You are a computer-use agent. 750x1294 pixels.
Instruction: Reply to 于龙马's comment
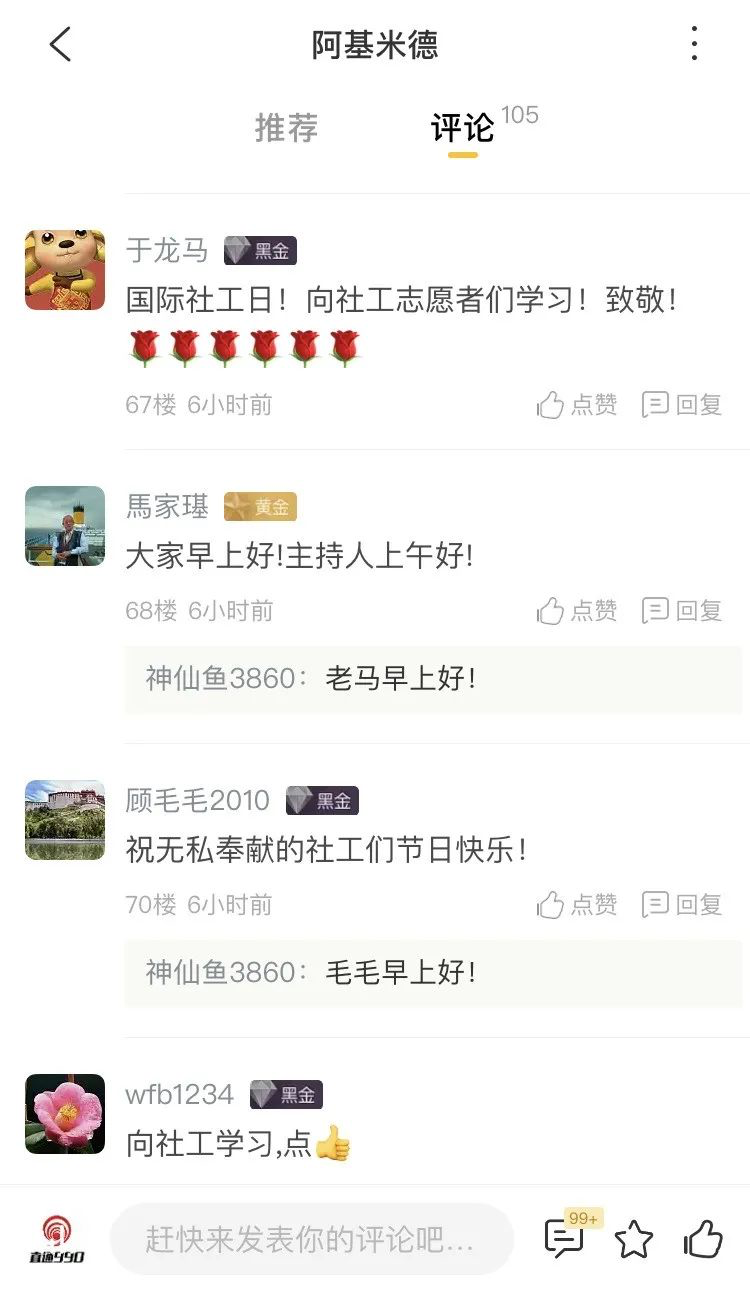(x=682, y=405)
